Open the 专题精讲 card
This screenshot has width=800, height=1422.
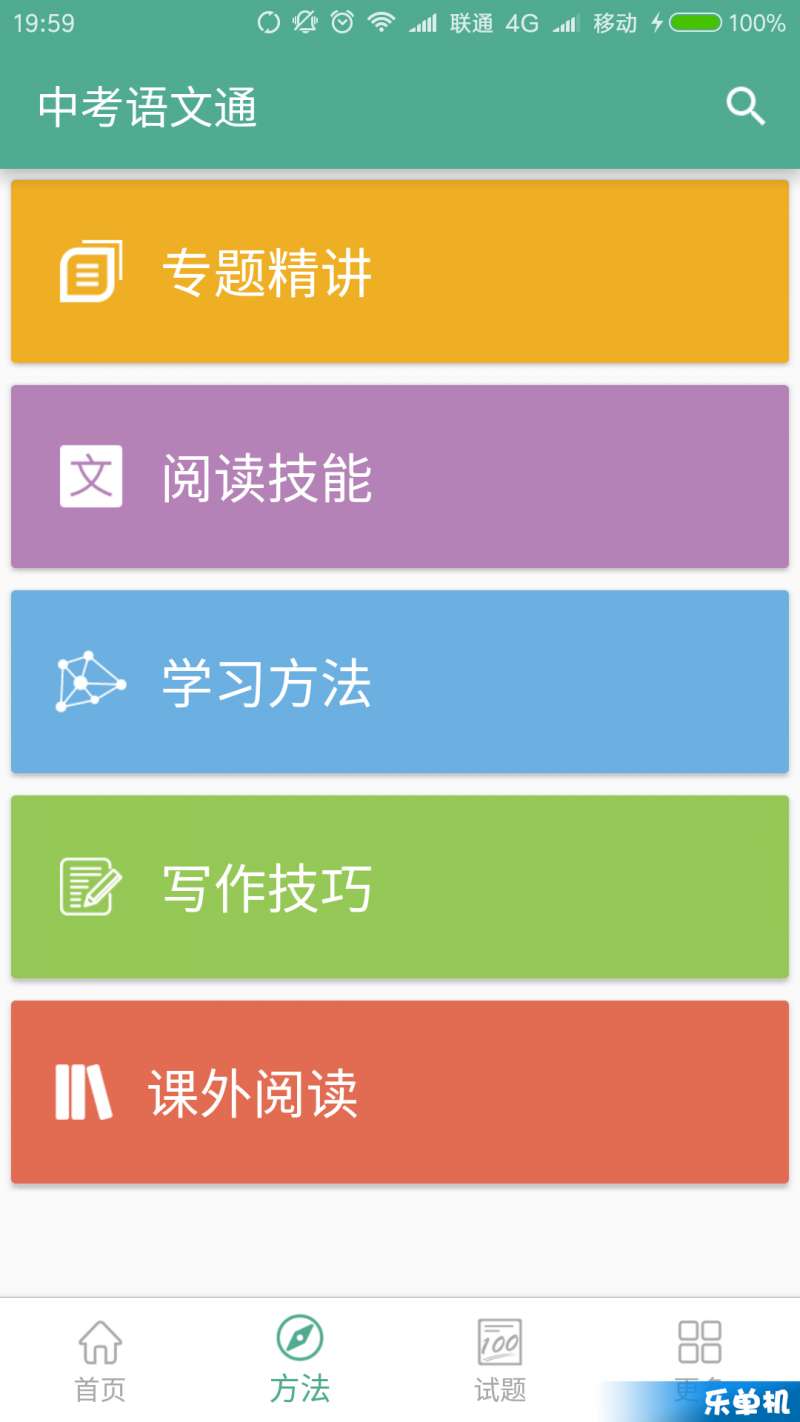tap(400, 271)
